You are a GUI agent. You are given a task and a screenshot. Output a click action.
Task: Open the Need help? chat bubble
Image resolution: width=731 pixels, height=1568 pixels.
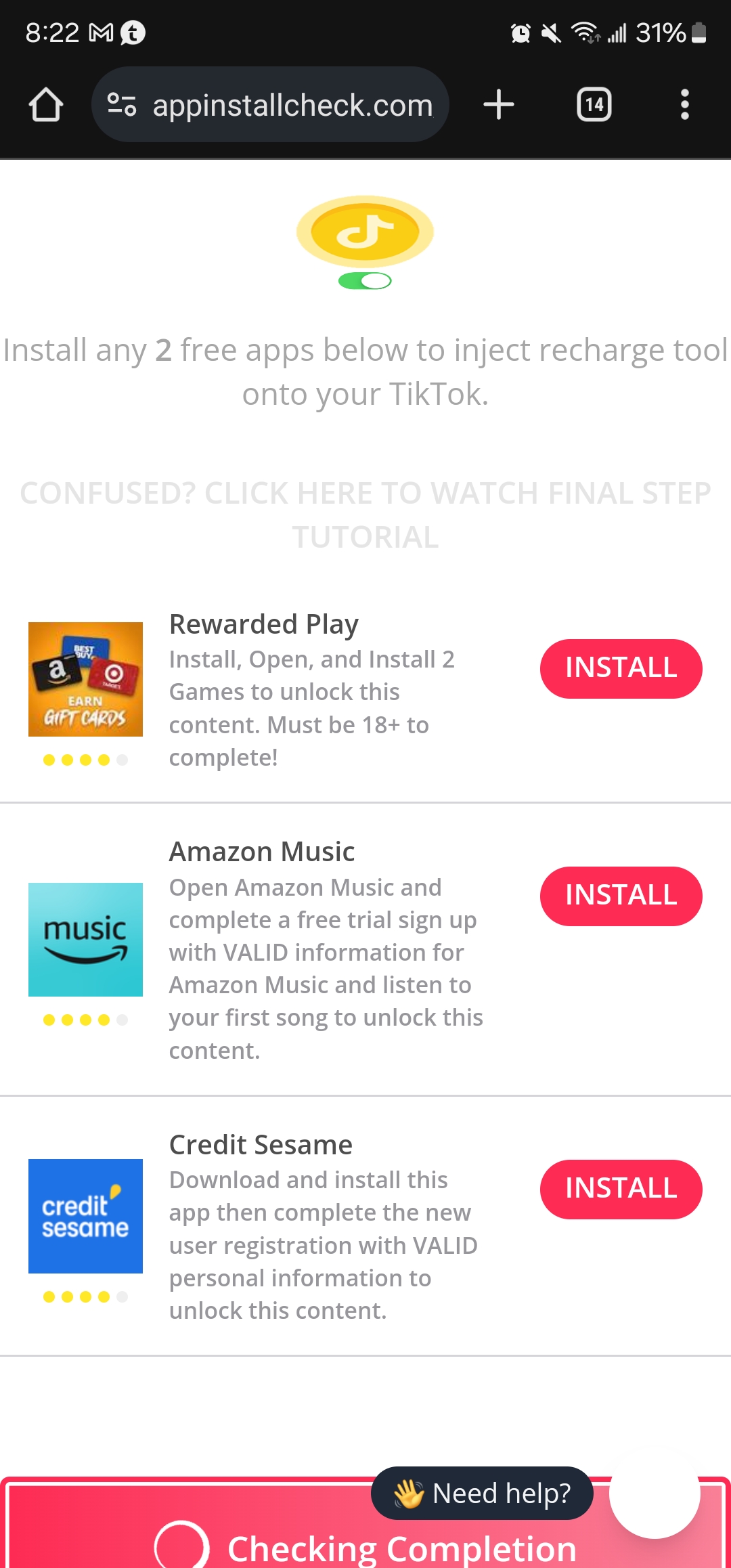pos(482,1493)
